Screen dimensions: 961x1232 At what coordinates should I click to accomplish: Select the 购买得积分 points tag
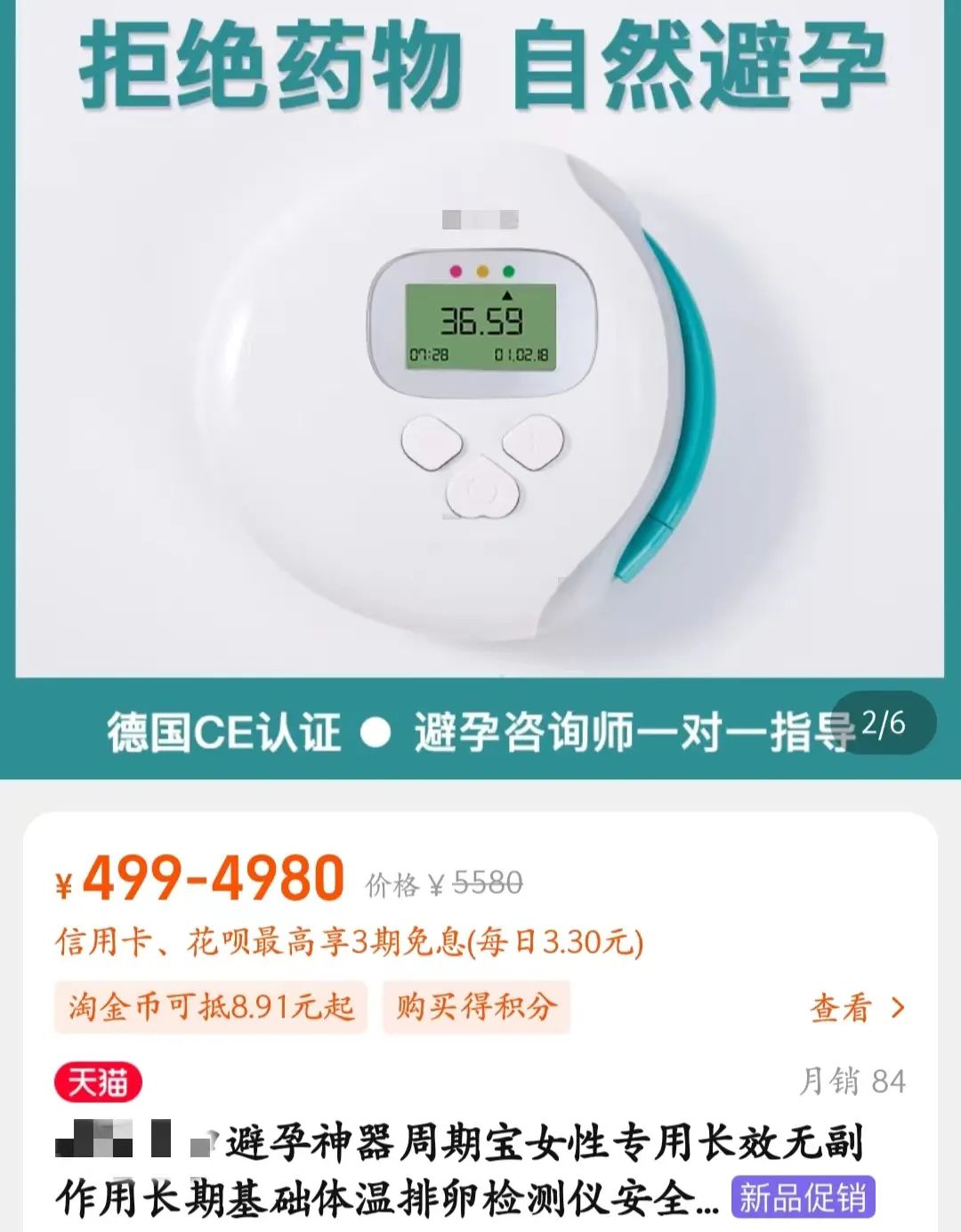(x=477, y=1008)
